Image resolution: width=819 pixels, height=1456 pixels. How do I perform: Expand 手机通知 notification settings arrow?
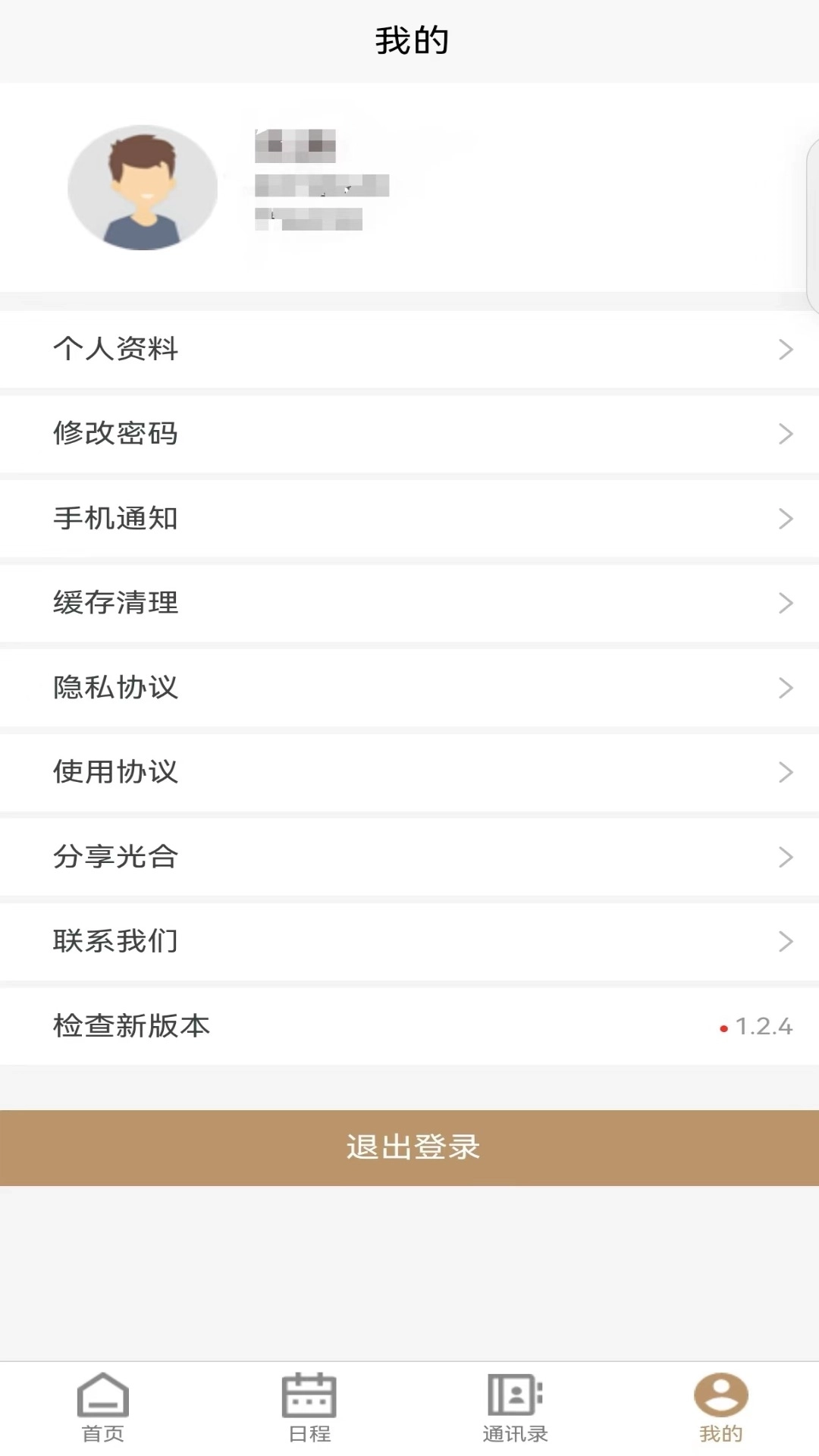[x=786, y=519]
